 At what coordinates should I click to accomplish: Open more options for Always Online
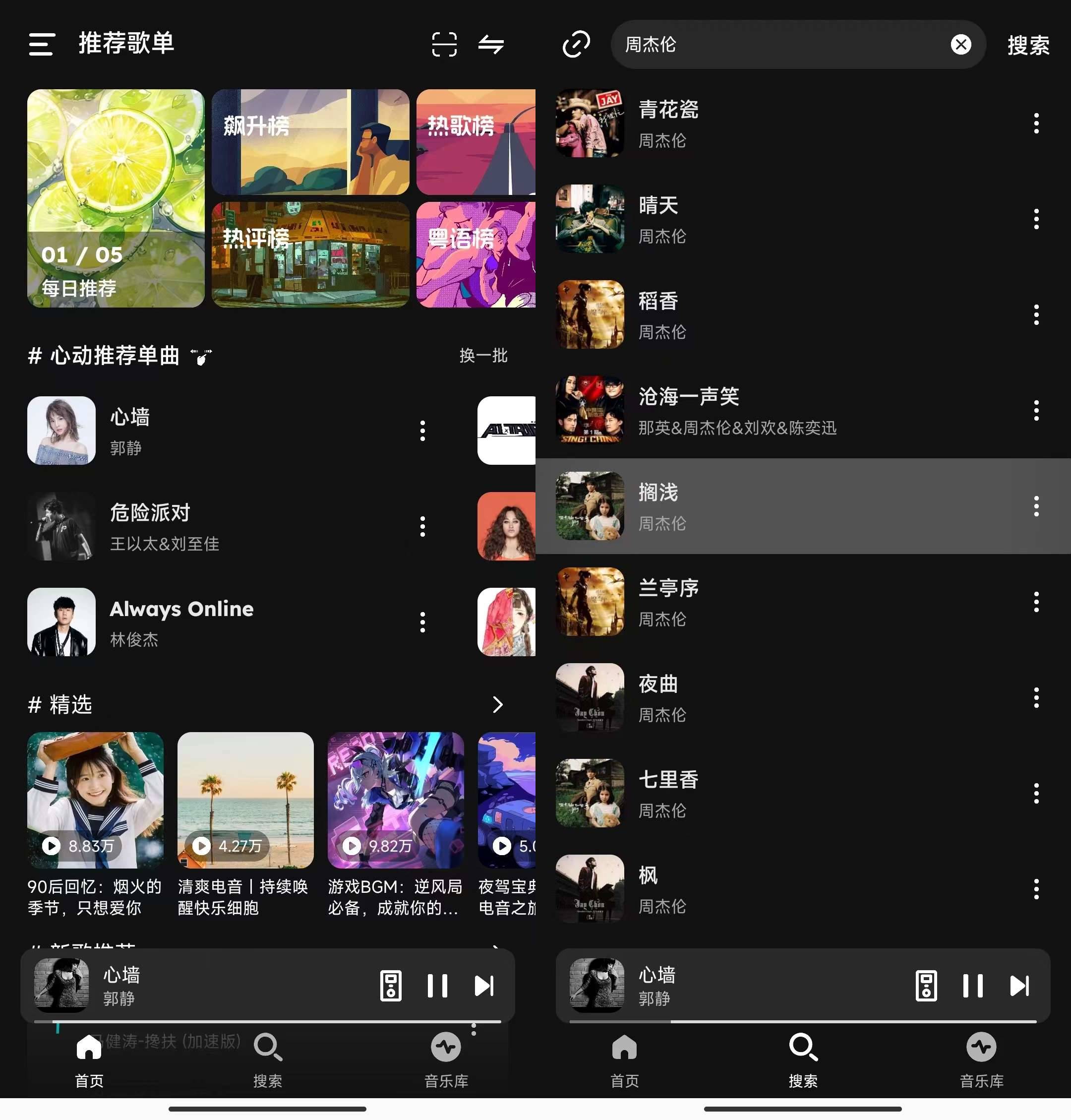click(x=422, y=622)
